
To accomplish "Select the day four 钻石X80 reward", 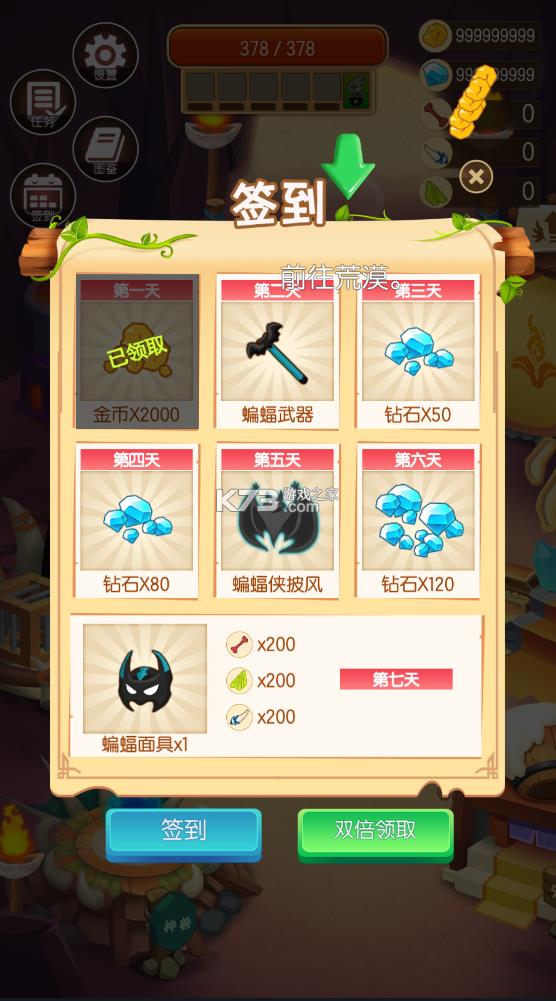I will pos(137,520).
